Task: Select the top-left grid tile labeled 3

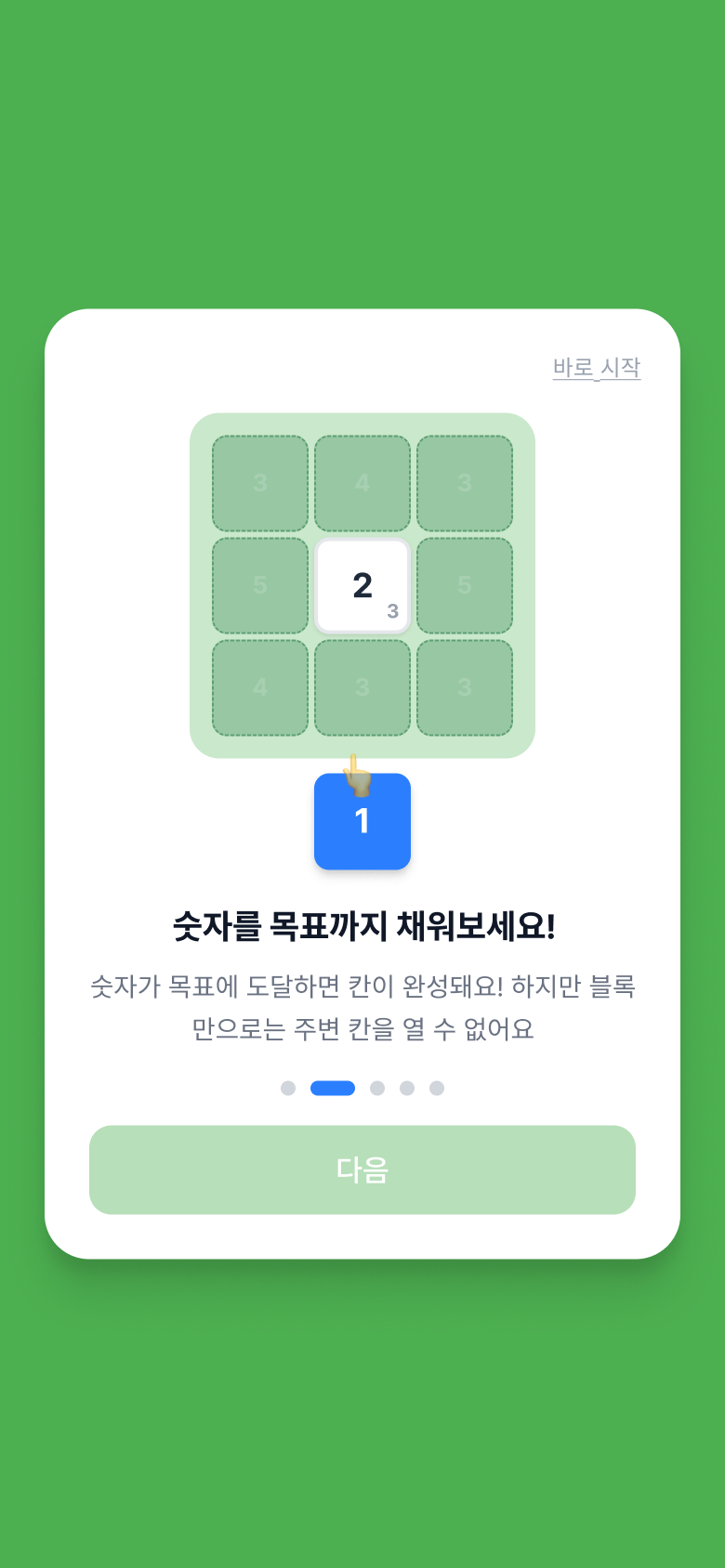Action: [x=258, y=481]
